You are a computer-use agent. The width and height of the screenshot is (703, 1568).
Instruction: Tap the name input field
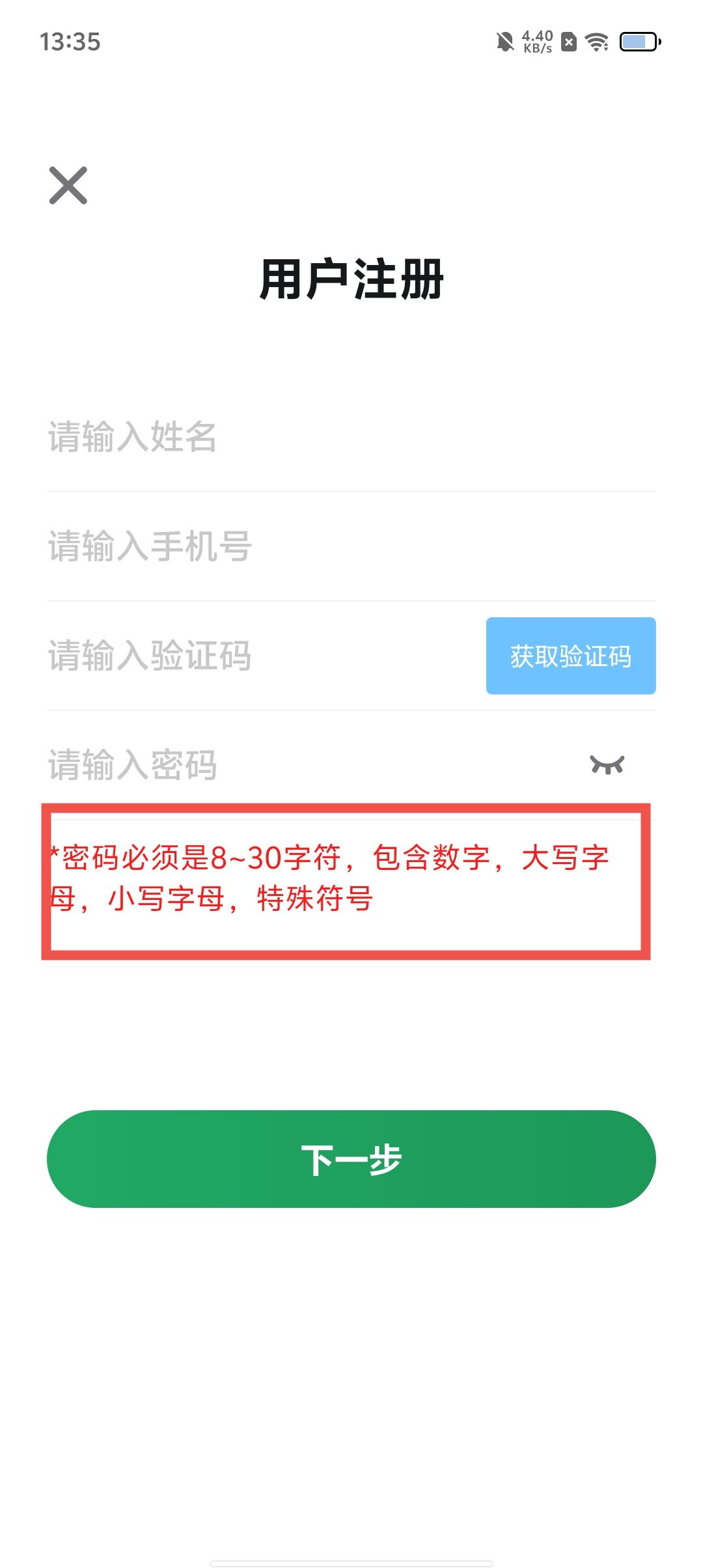(x=351, y=437)
